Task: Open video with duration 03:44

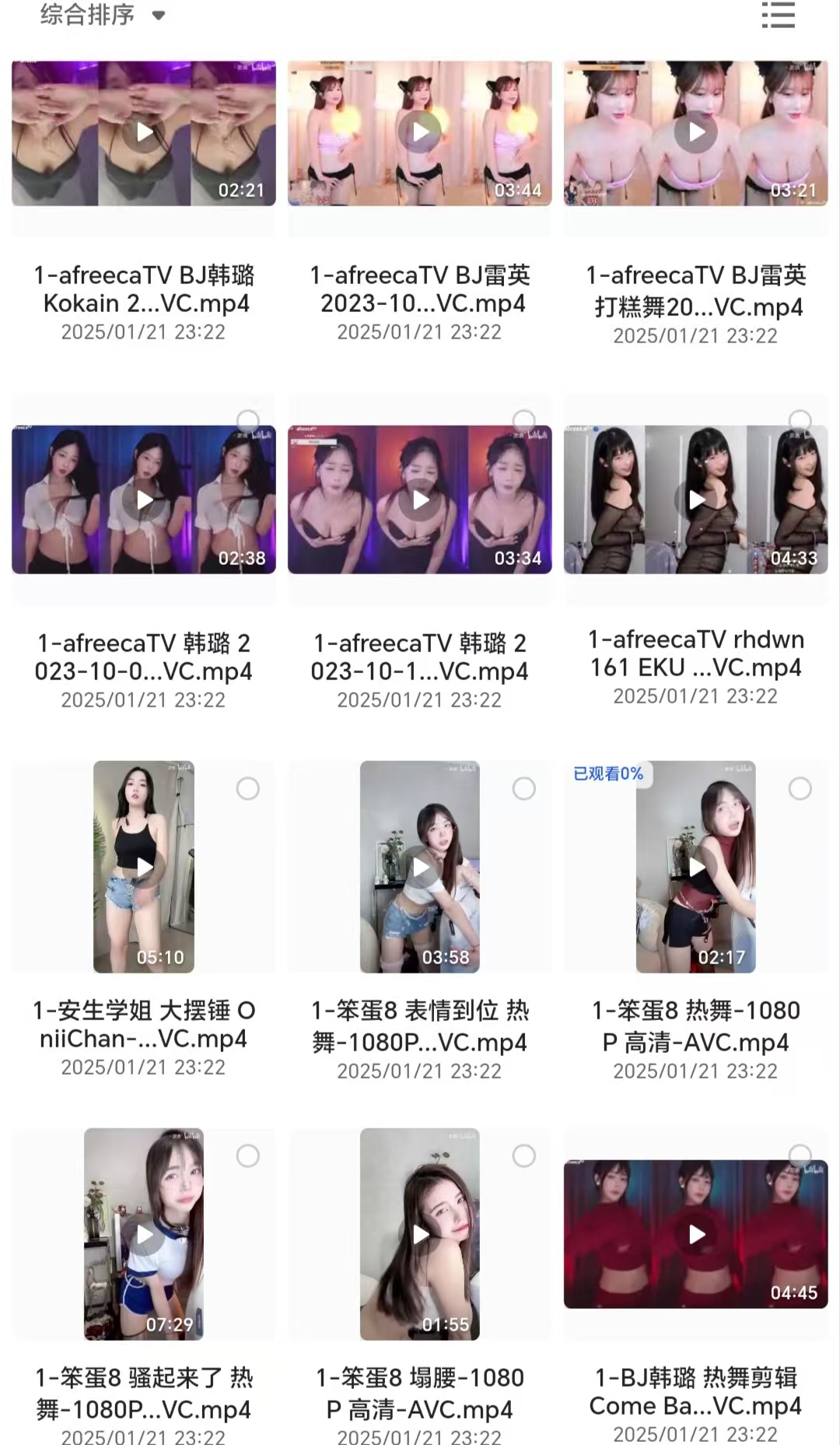Action: coord(420,132)
